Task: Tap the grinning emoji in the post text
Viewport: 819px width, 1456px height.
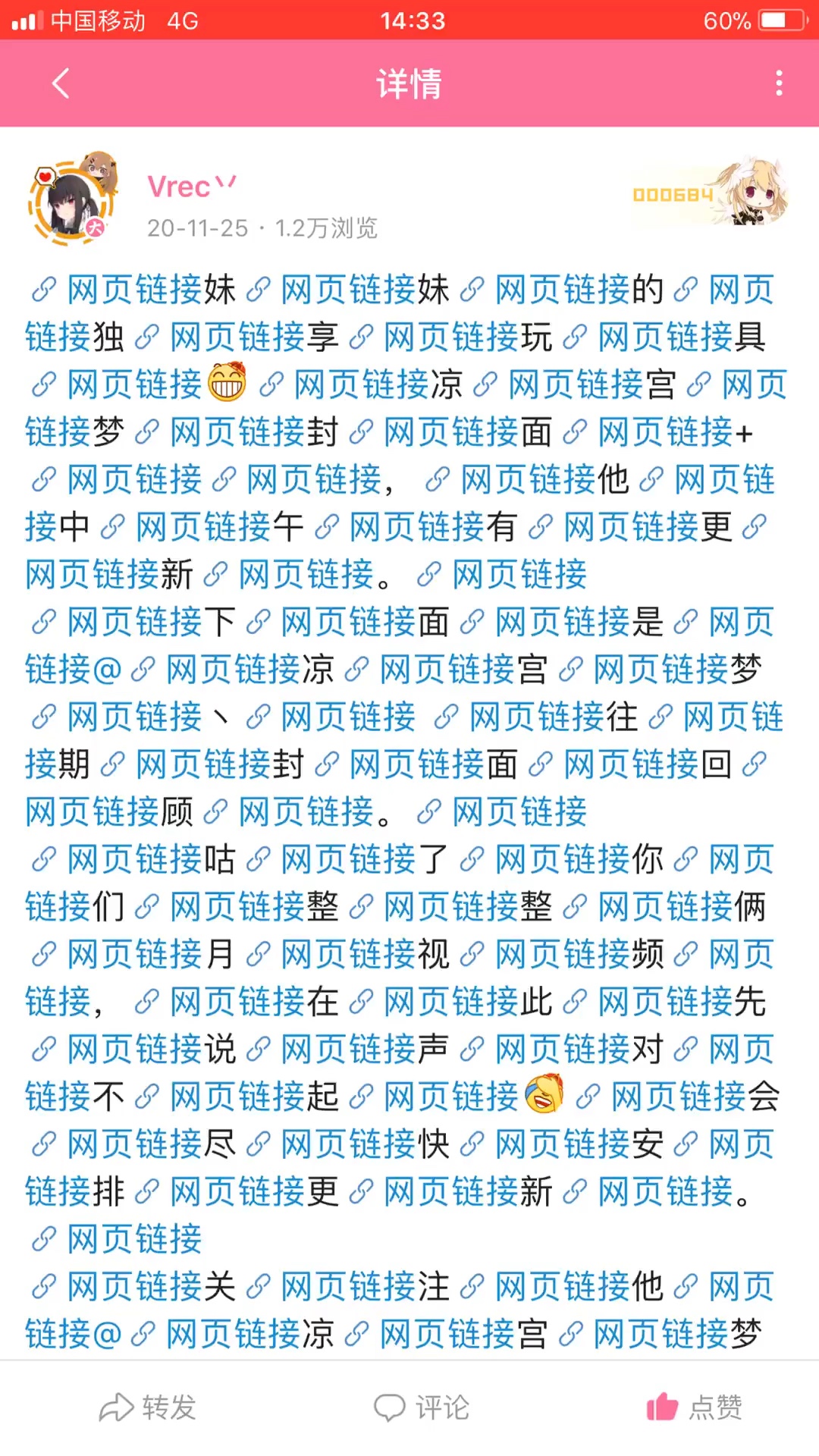Action: pyautogui.click(x=226, y=385)
